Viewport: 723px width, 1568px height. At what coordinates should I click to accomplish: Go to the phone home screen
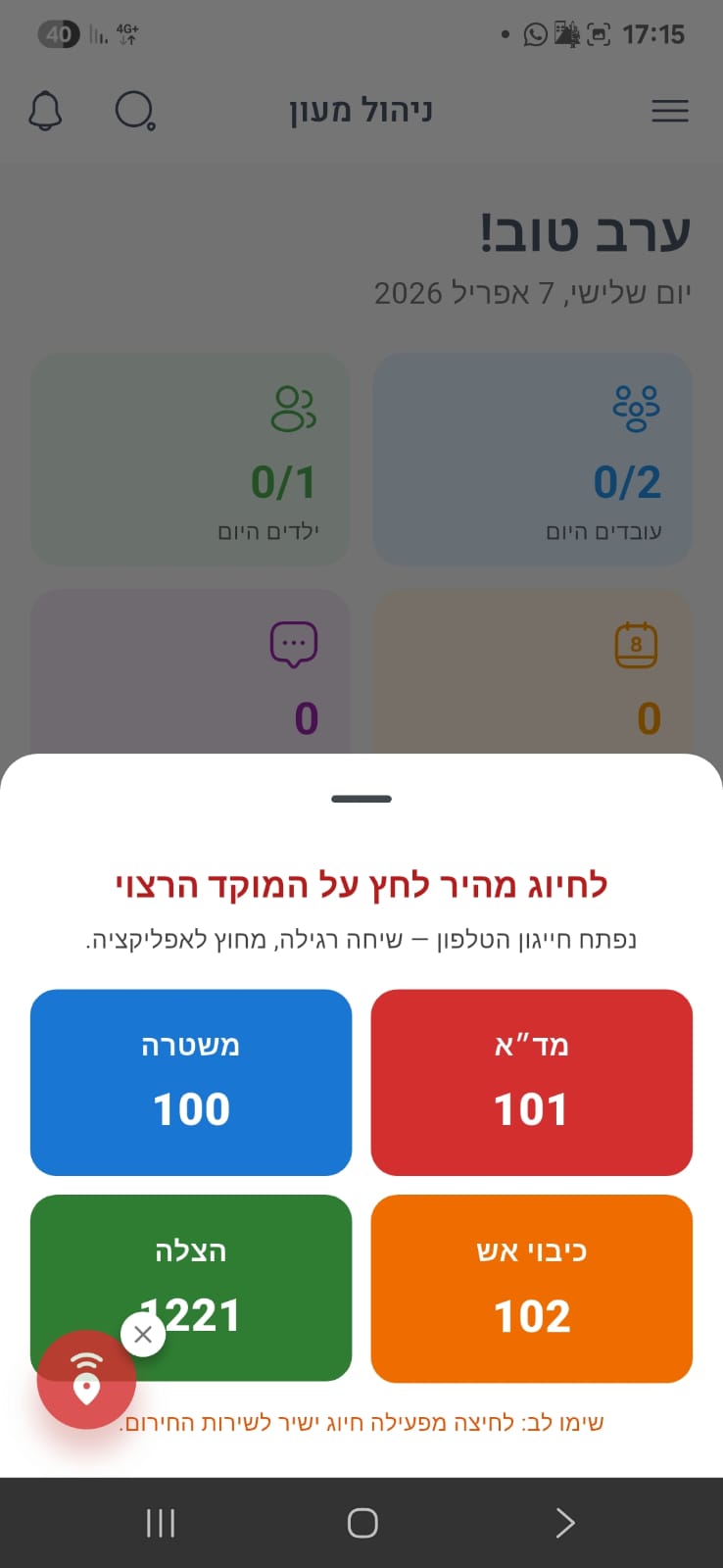pyautogui.click(x=362, y=1523)
